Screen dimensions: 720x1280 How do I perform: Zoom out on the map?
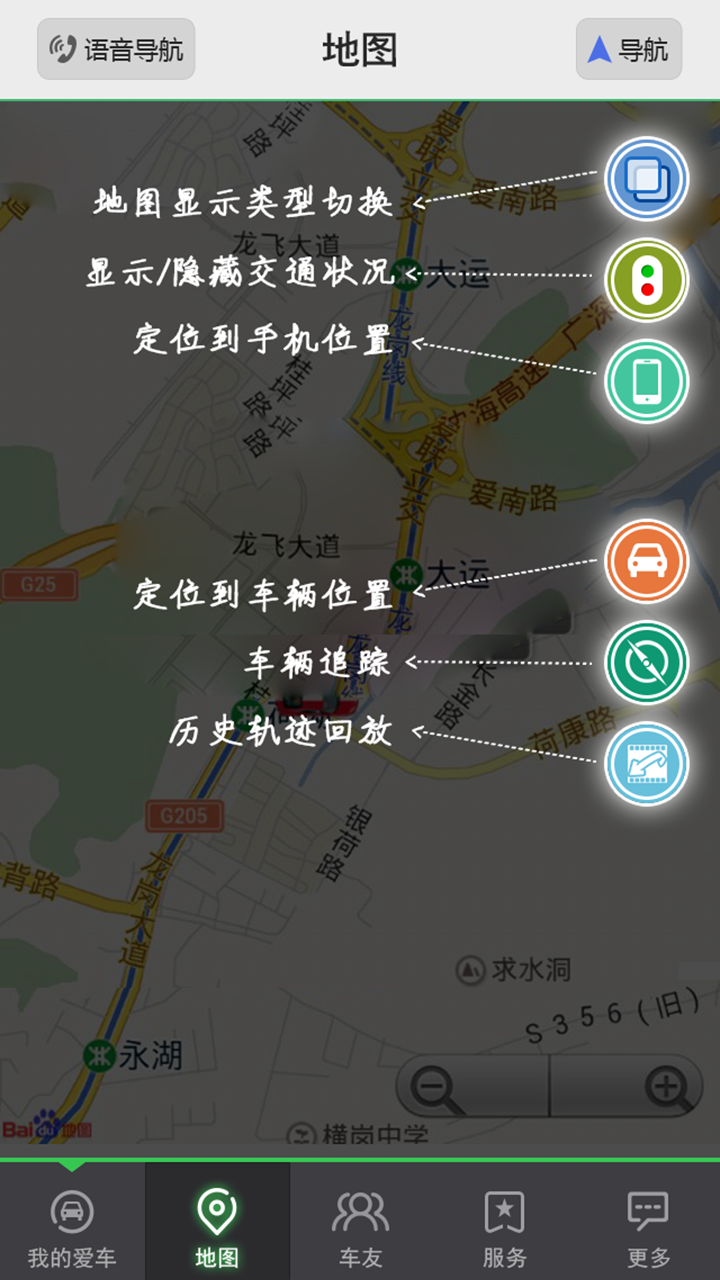[473, 1086]
